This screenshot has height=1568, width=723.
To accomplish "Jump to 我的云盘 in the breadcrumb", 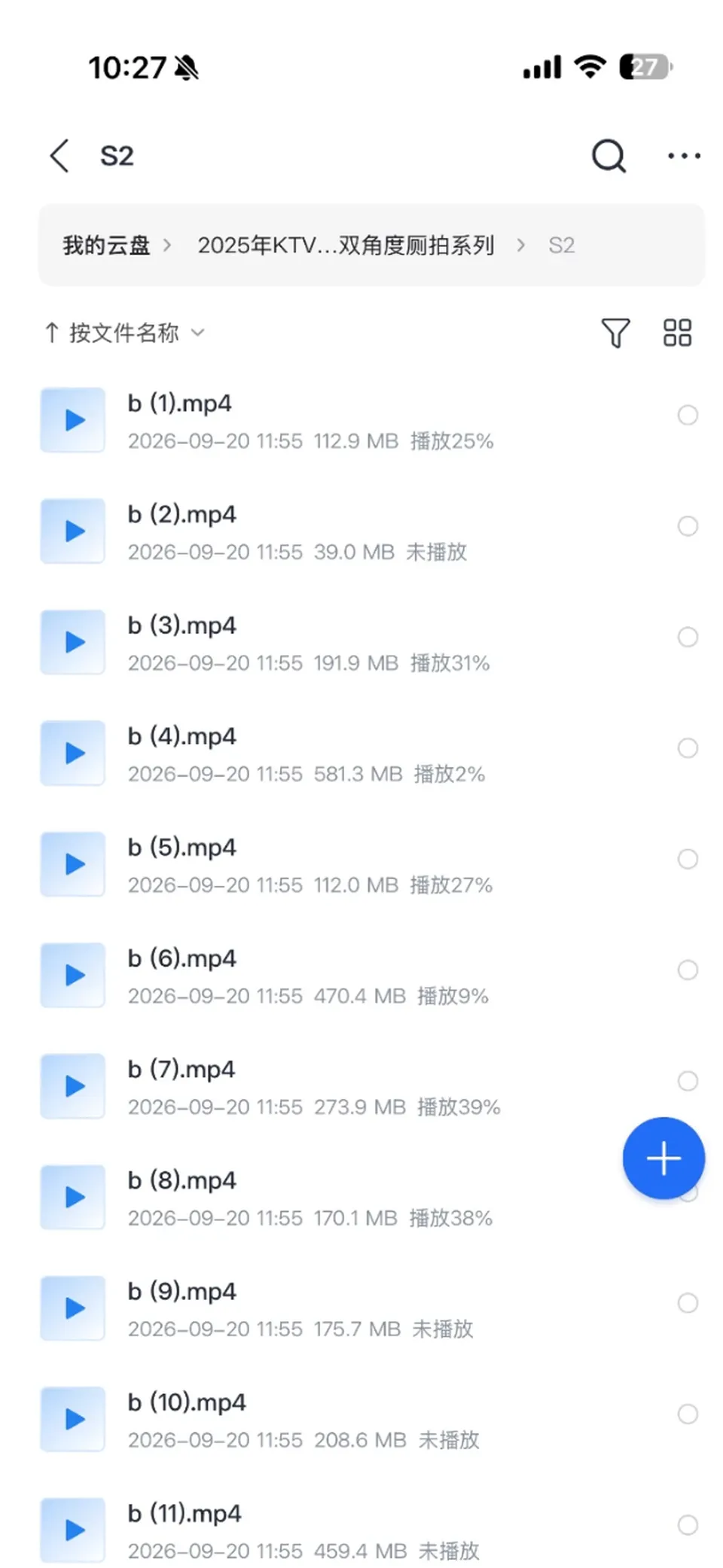I will pos(106,245).
